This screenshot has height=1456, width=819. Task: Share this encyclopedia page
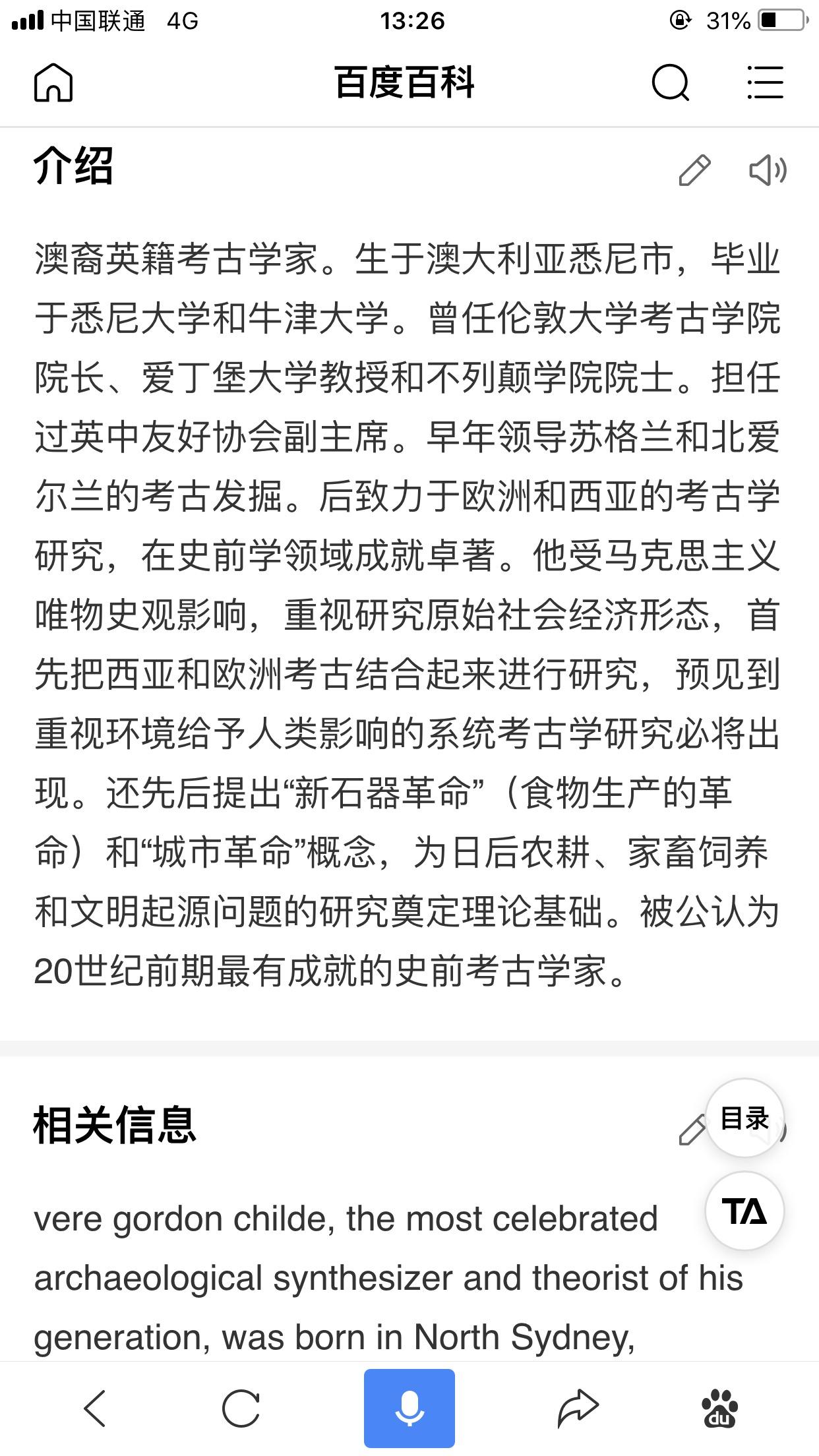pos(577,1409)
